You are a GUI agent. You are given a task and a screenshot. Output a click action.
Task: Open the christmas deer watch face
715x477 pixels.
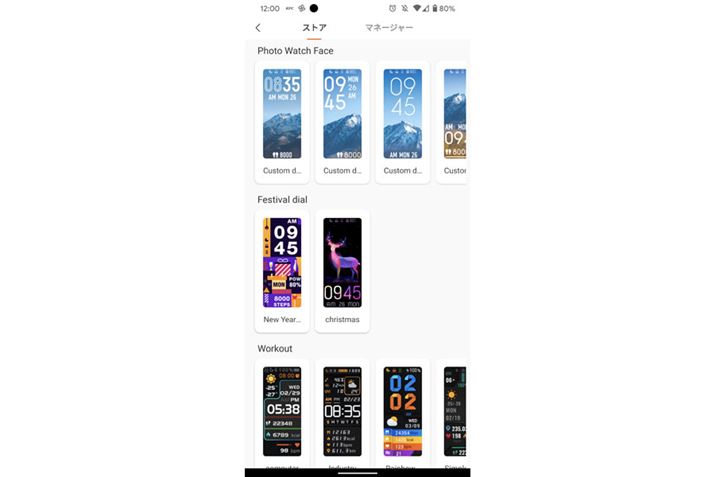[x=342, y=263]
